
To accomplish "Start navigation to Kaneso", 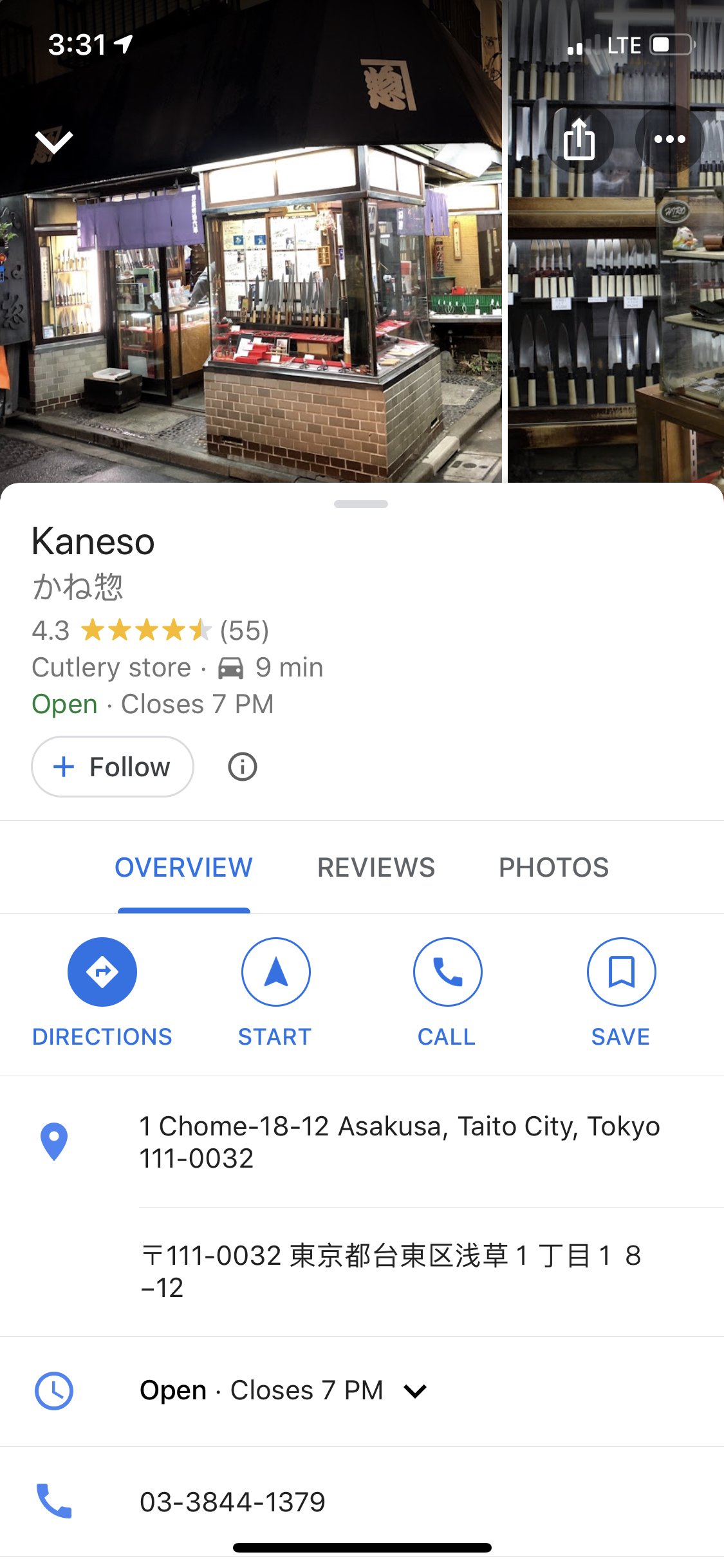I will (275, 972).
